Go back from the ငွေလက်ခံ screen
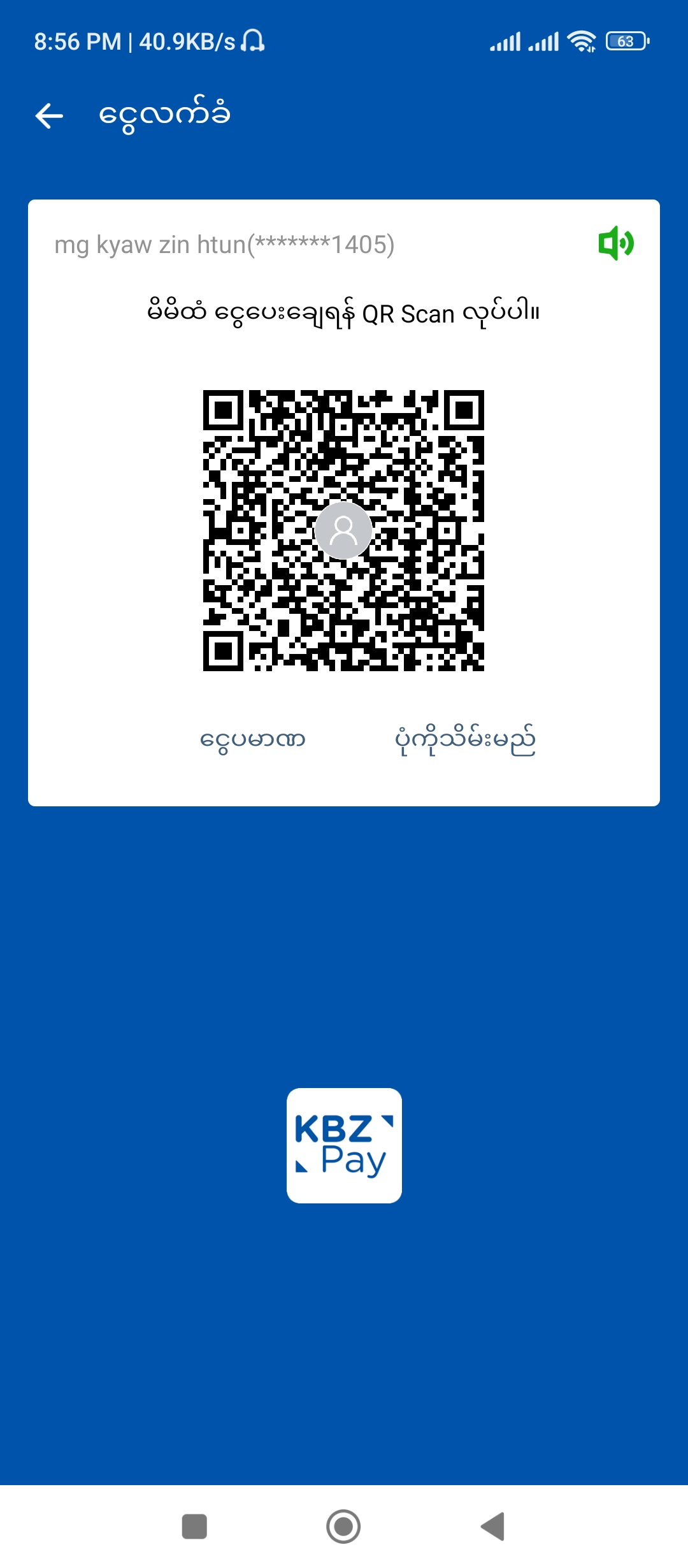The height and width of the screenshot is (1568, 688). [x=49, y=115]
